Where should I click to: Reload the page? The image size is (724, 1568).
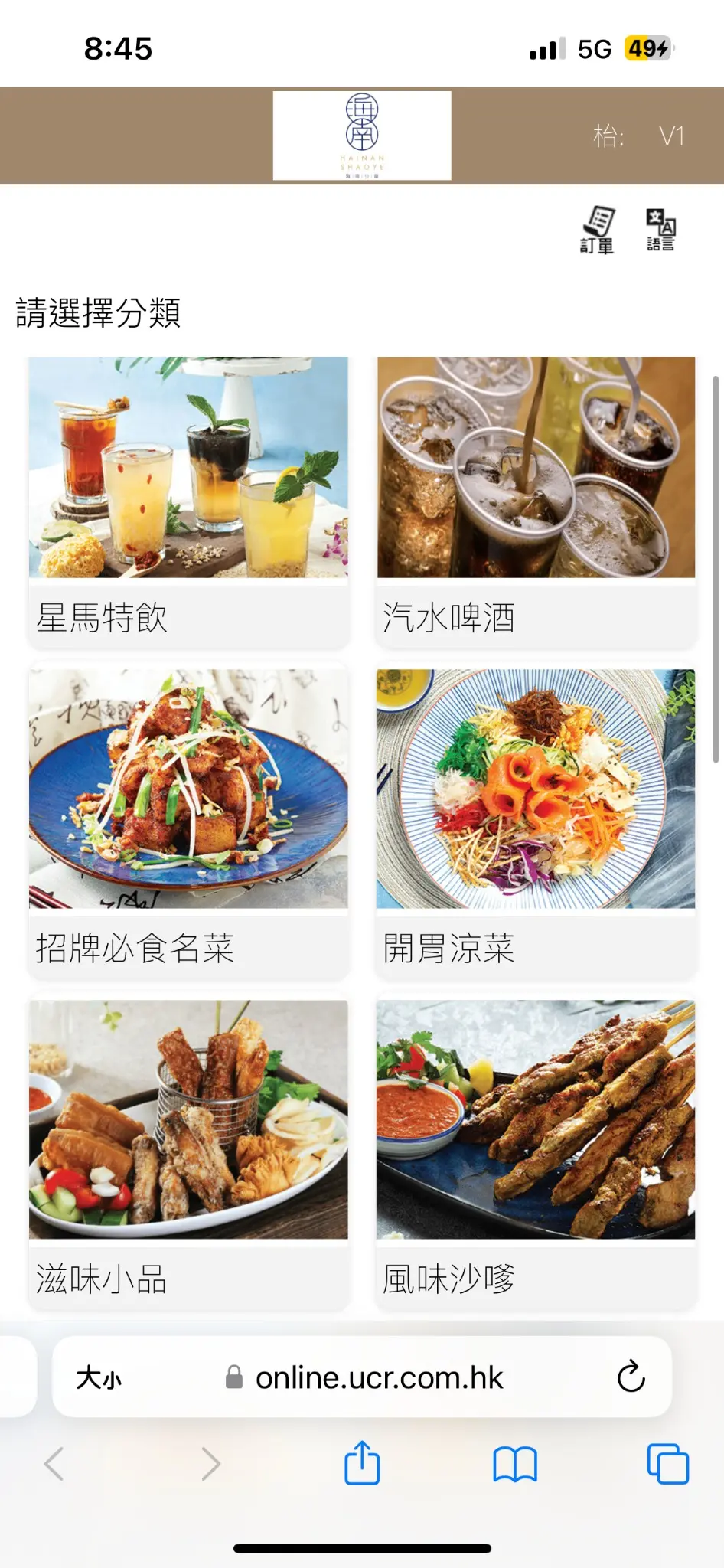[631, 1377]
